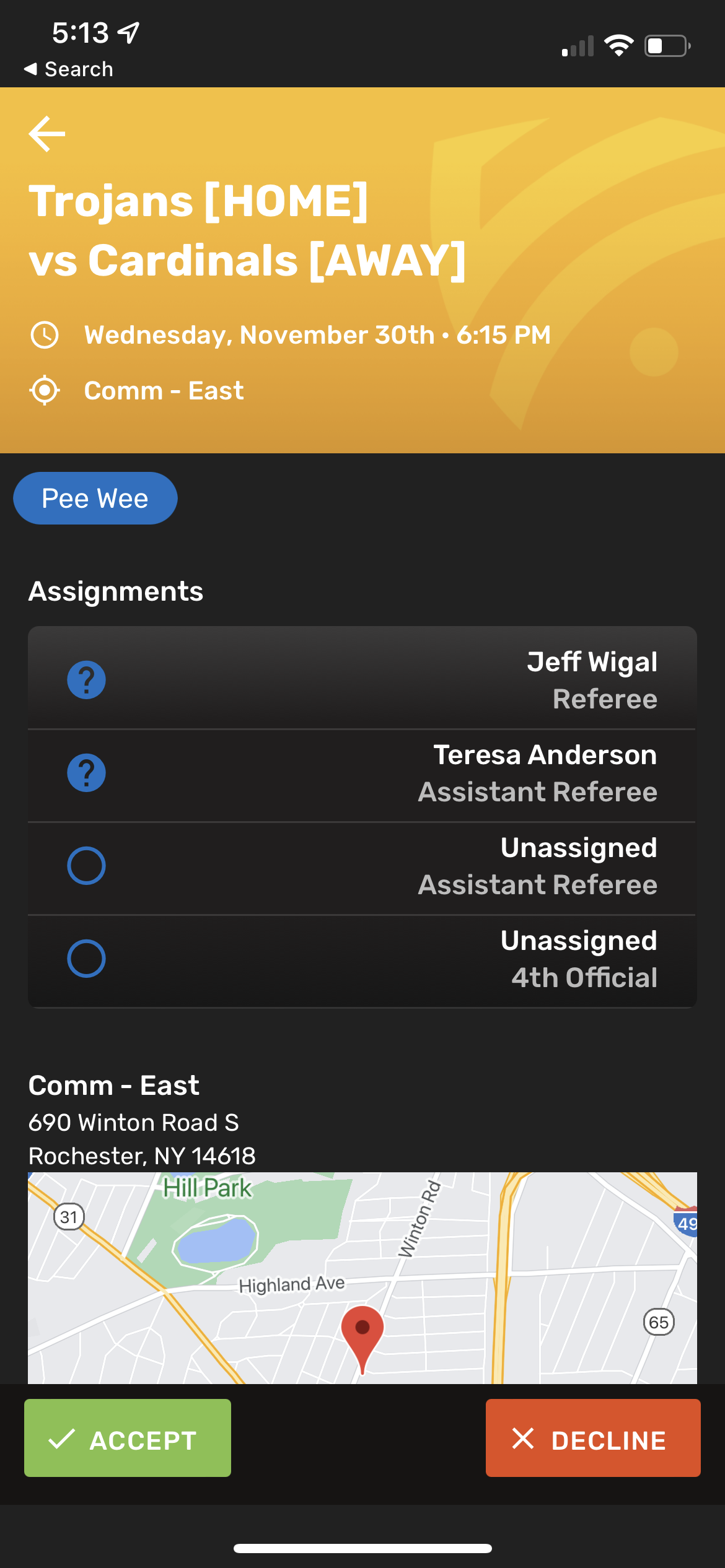Open the Comm - East location map
This screenshot has height=1568, width=725.
(362, 1278)
